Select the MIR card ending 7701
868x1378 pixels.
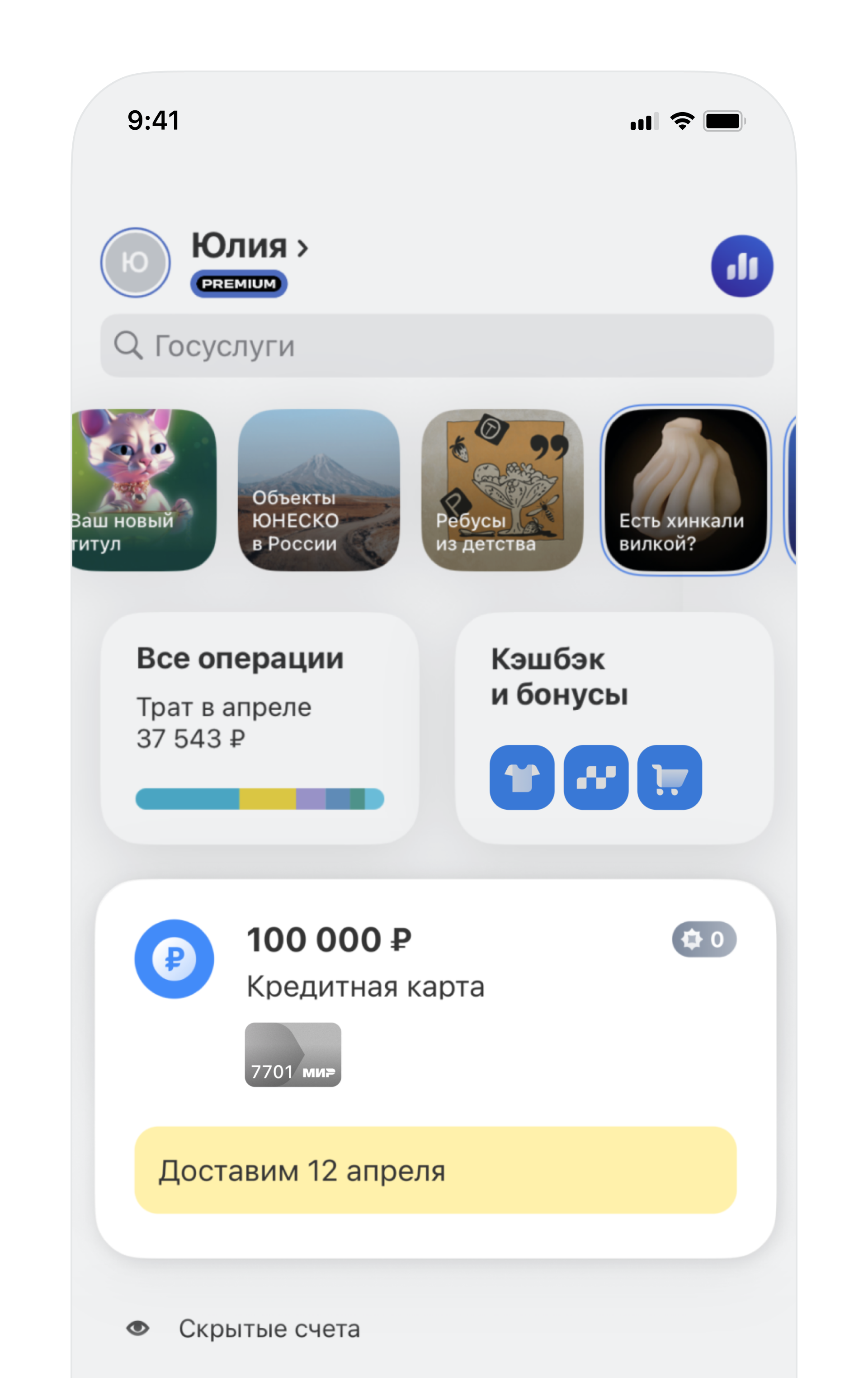coord(293,1054)
